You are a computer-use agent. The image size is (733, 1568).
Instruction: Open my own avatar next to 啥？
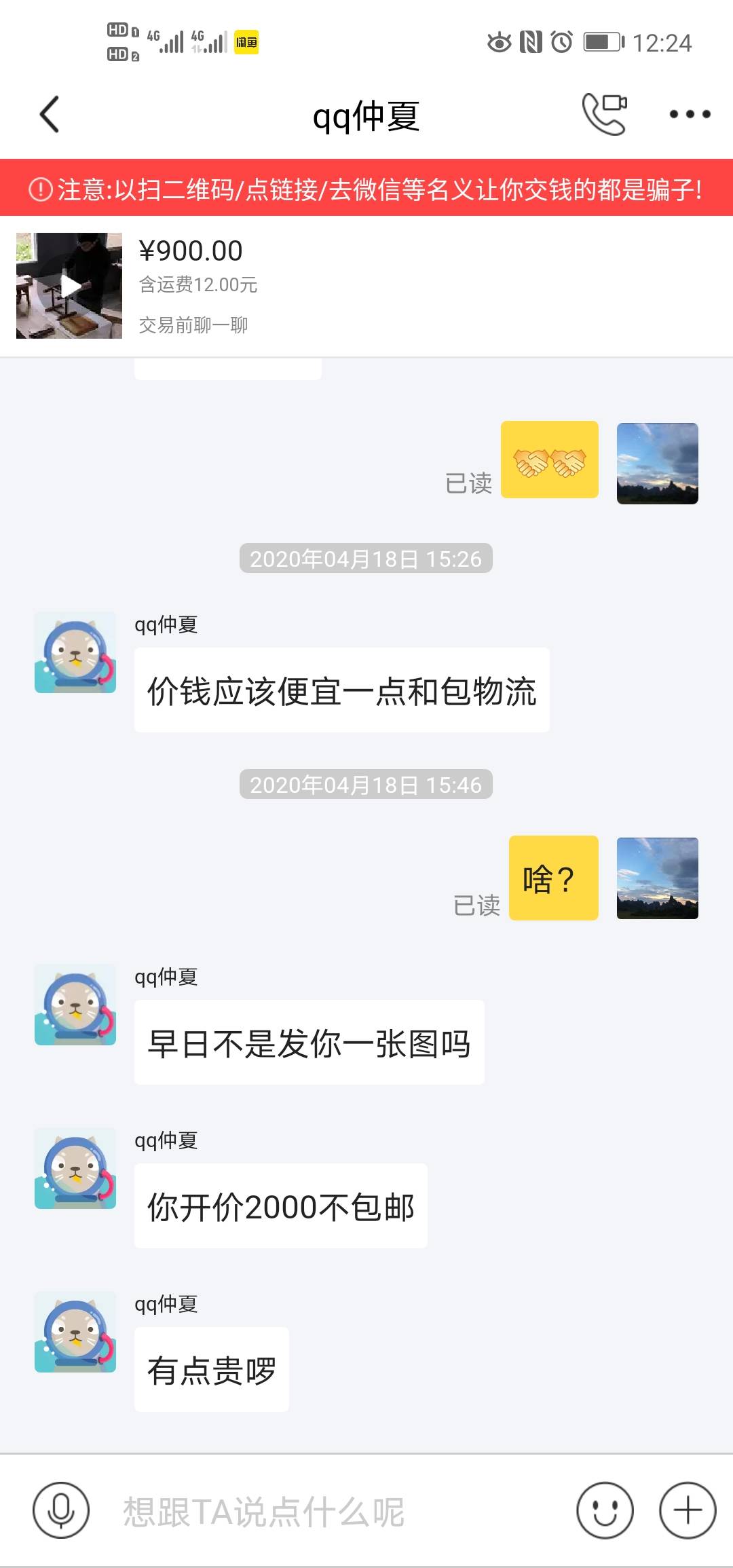tap(657, 878)
